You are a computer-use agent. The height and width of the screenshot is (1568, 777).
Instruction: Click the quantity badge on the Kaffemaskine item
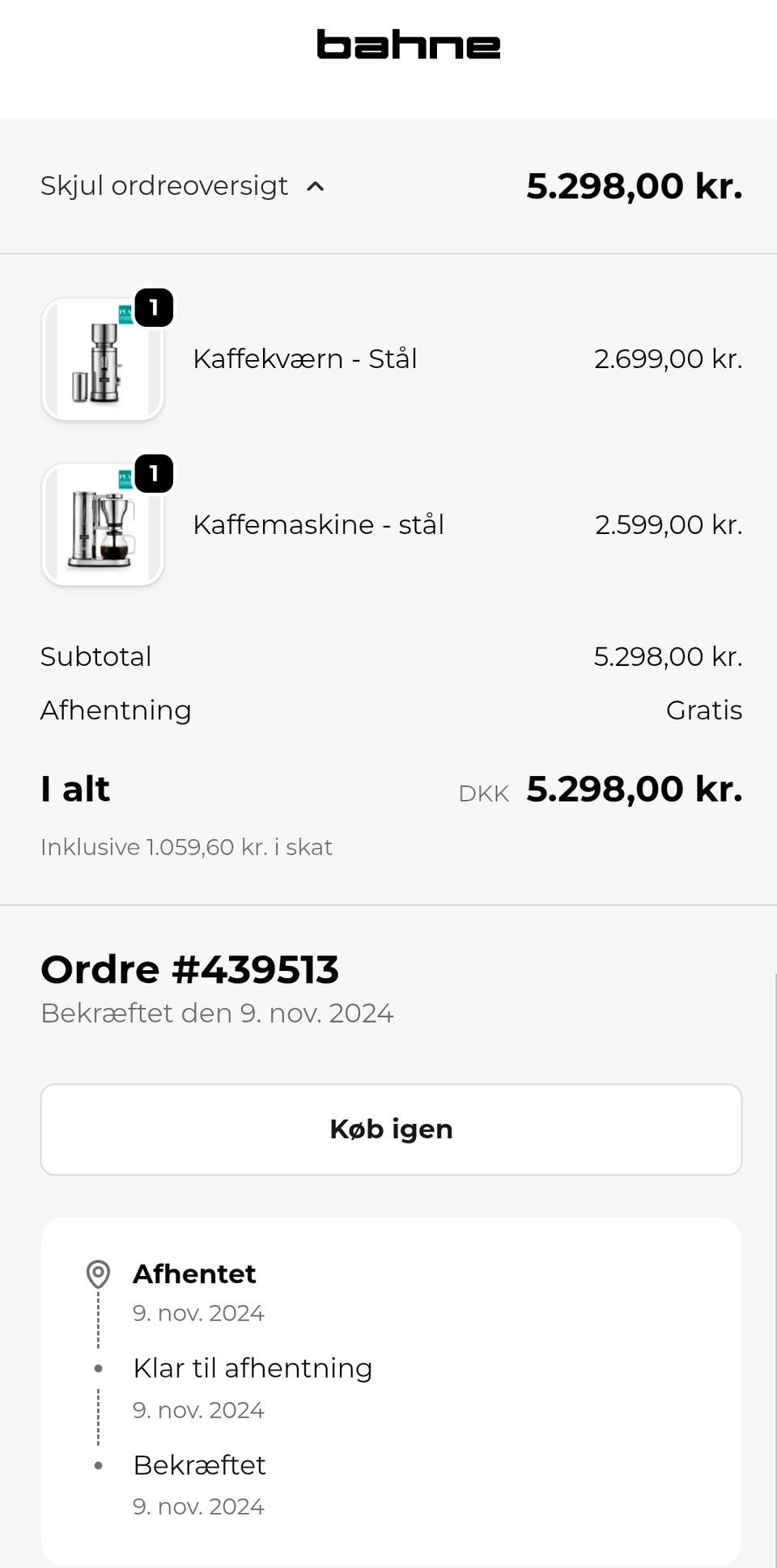[x=155, y=472]
